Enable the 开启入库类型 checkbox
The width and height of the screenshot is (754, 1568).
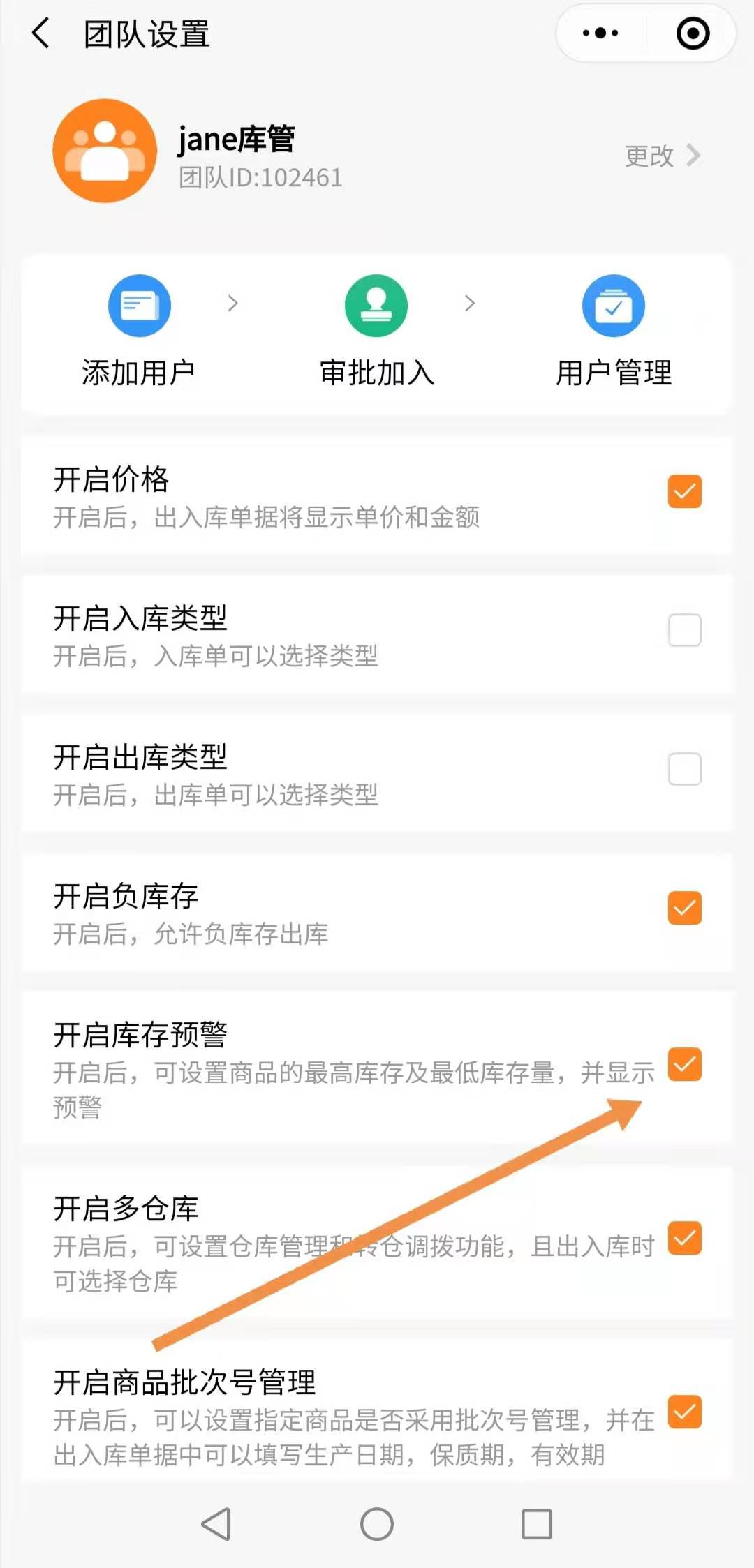point(684,630)
